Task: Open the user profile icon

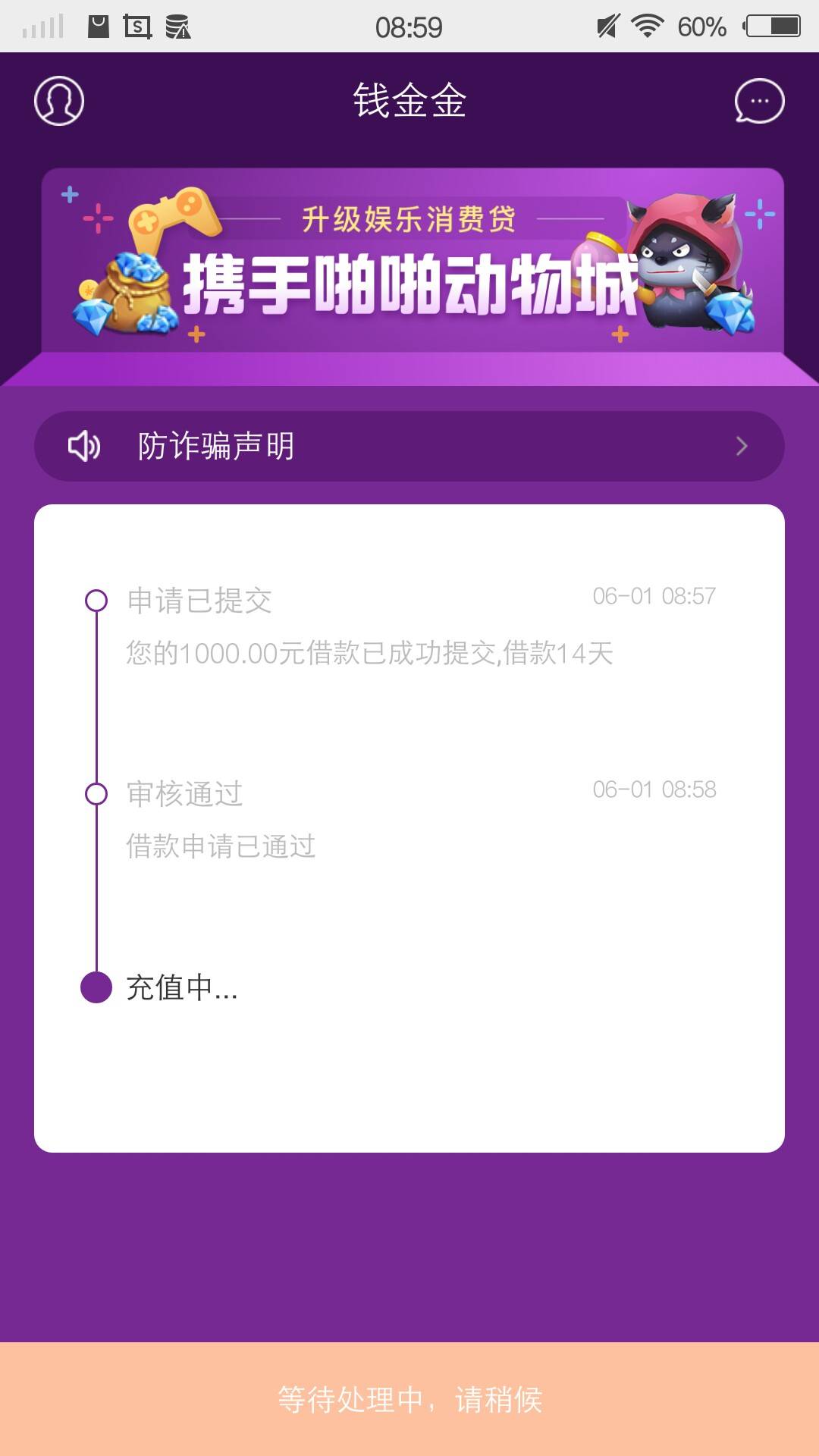Action: pyautogui.click(x=59, y=101)
